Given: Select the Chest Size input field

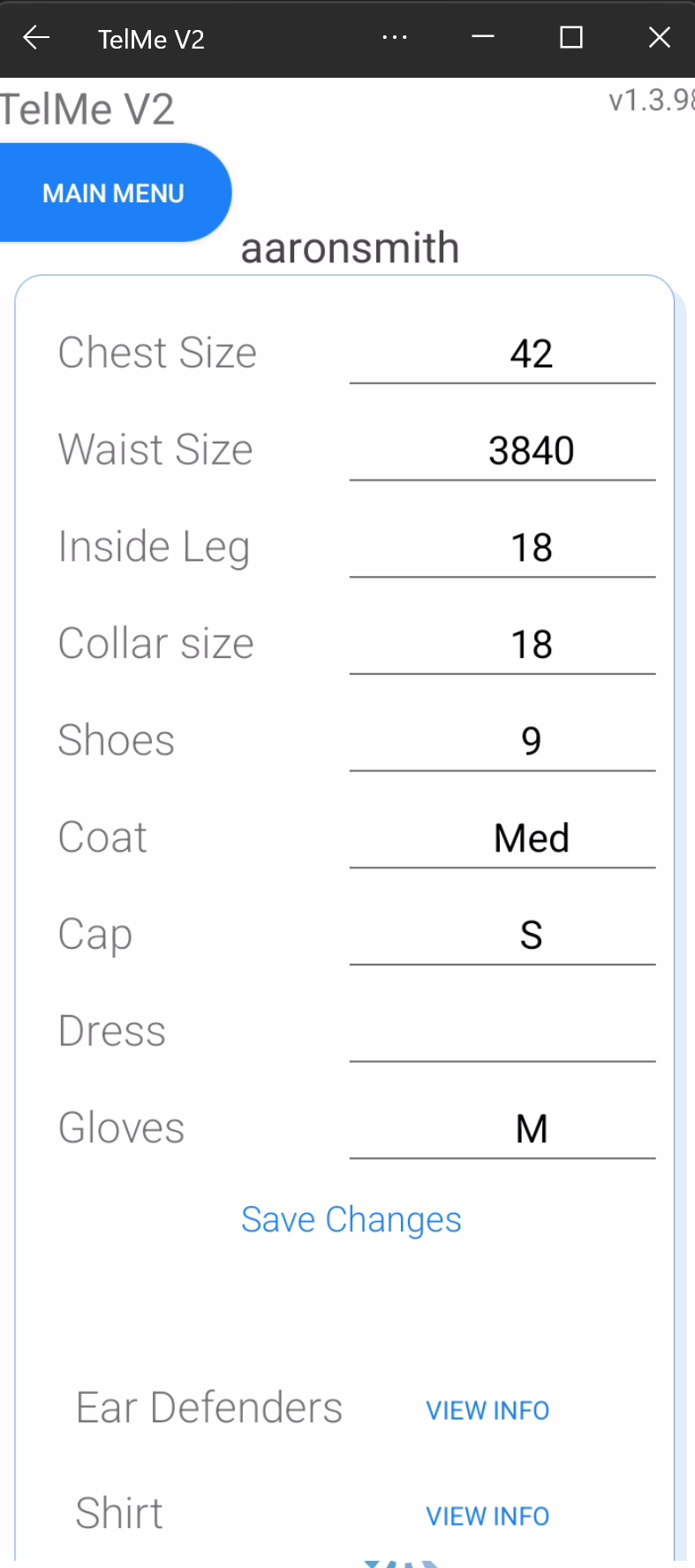Looking at the screenshot, I should coord(502,352).
